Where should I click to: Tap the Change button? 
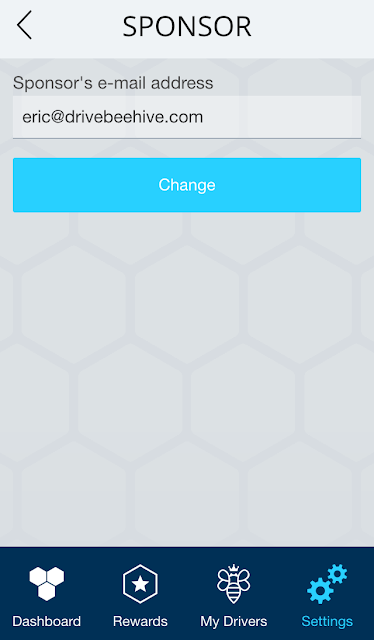pyautogui.click(x=187, y=185)
